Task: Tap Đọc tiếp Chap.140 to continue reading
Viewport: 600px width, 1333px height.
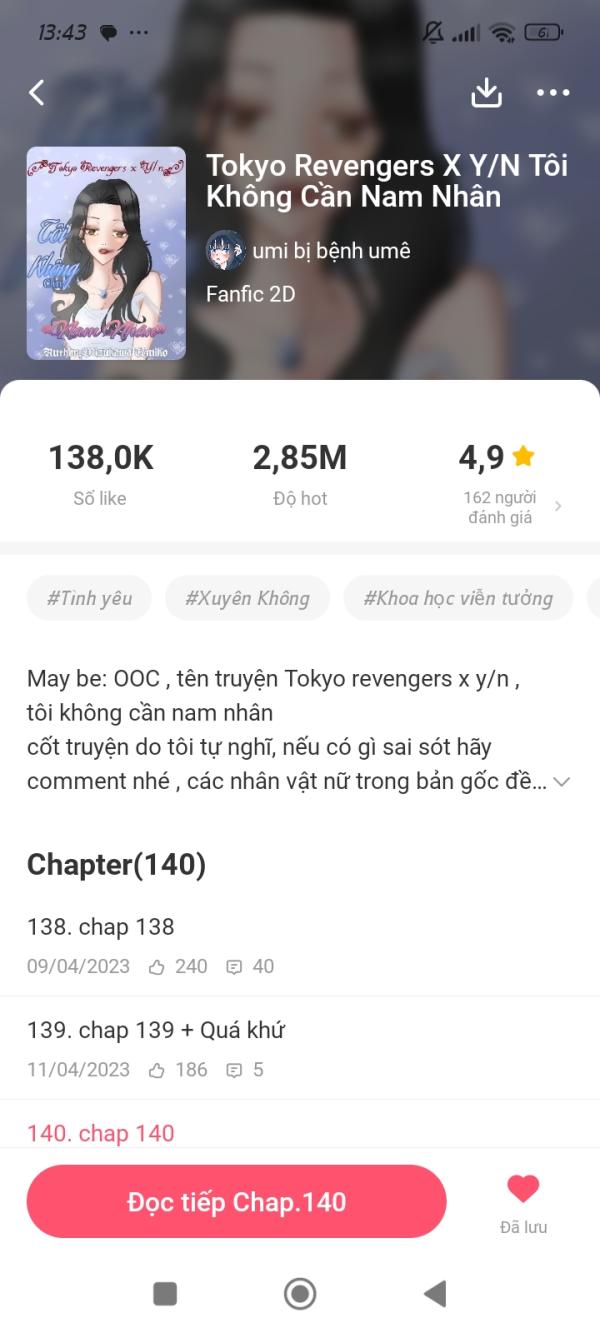Action: click(236, 1201)
